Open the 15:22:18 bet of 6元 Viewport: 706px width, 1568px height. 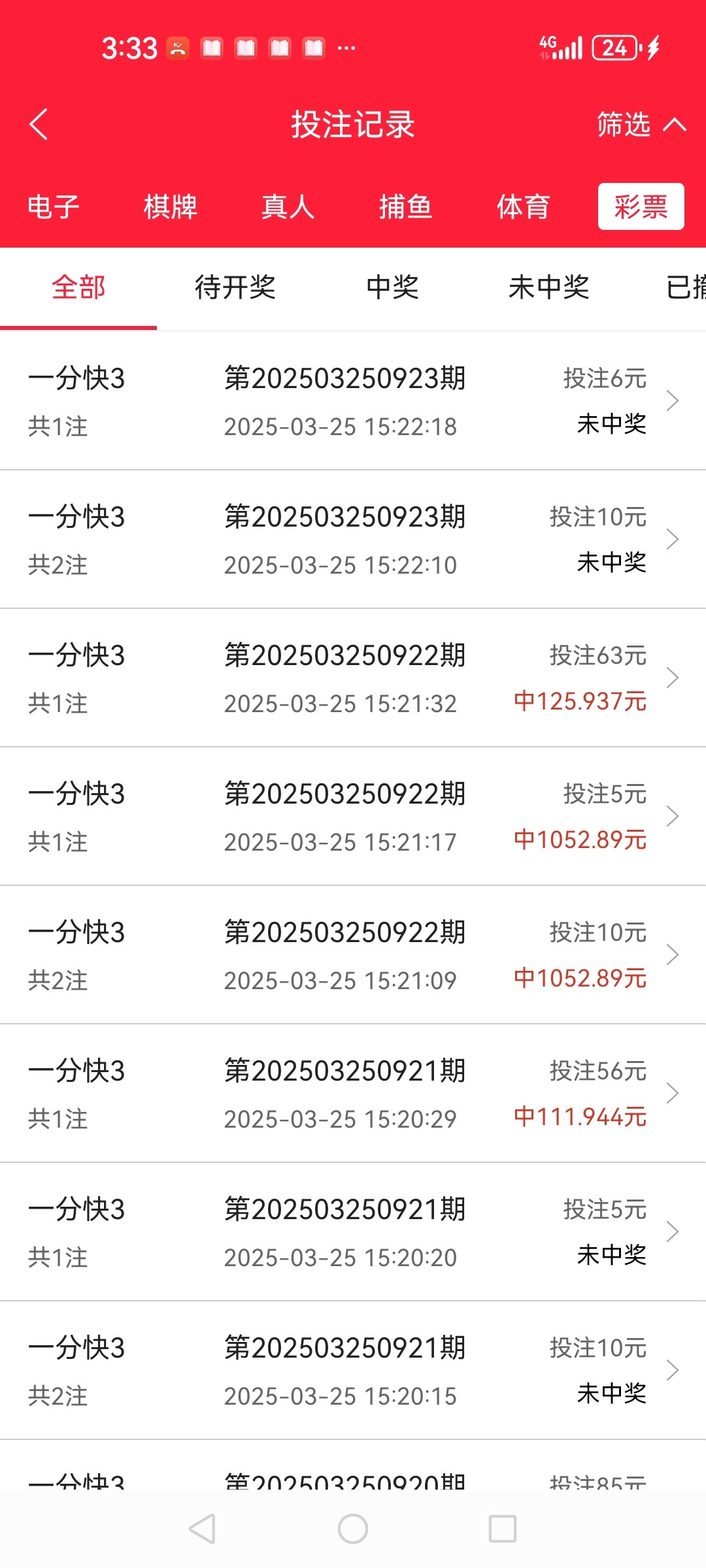(353, 401)
